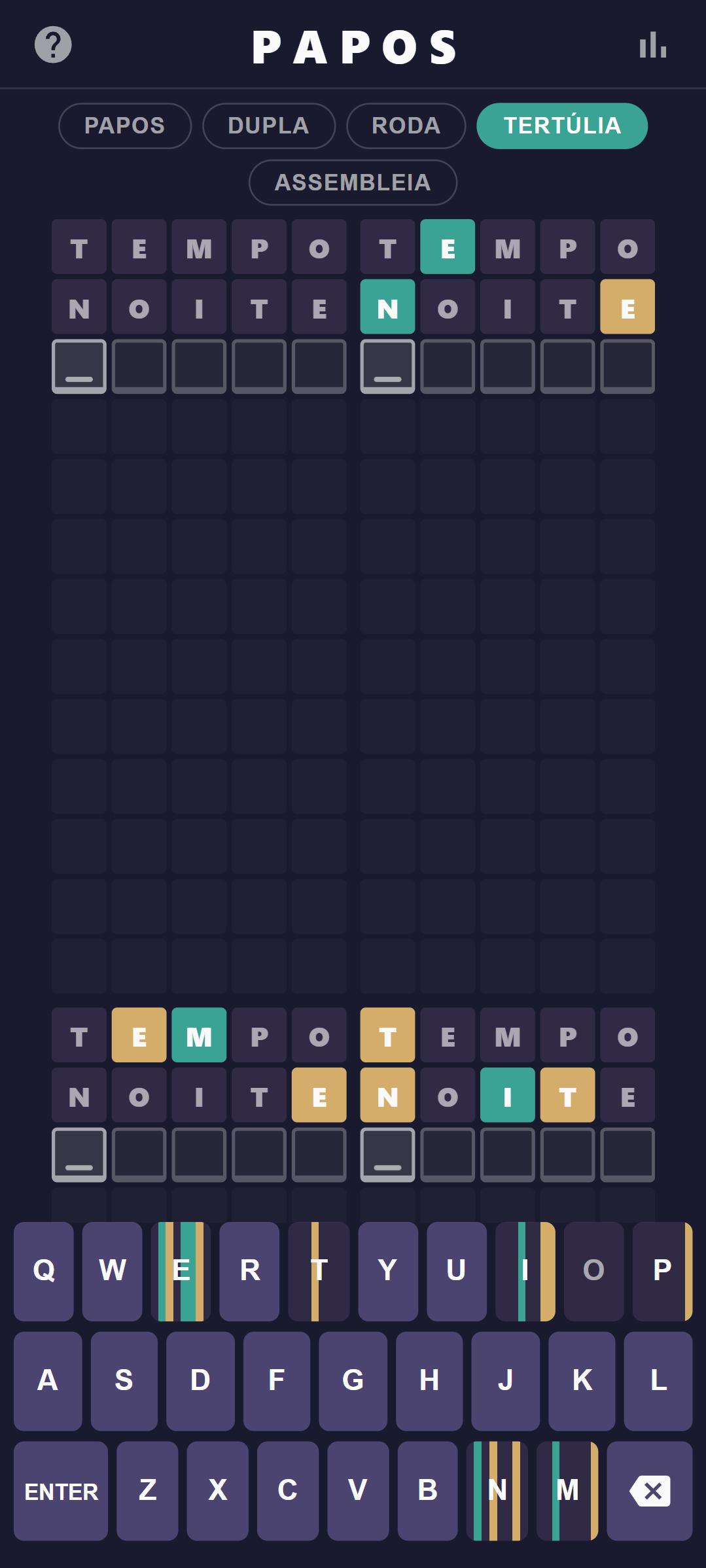Tap the ENTER key to submit guess
Screen dimensions: 706x1568
coord(61,1491)
